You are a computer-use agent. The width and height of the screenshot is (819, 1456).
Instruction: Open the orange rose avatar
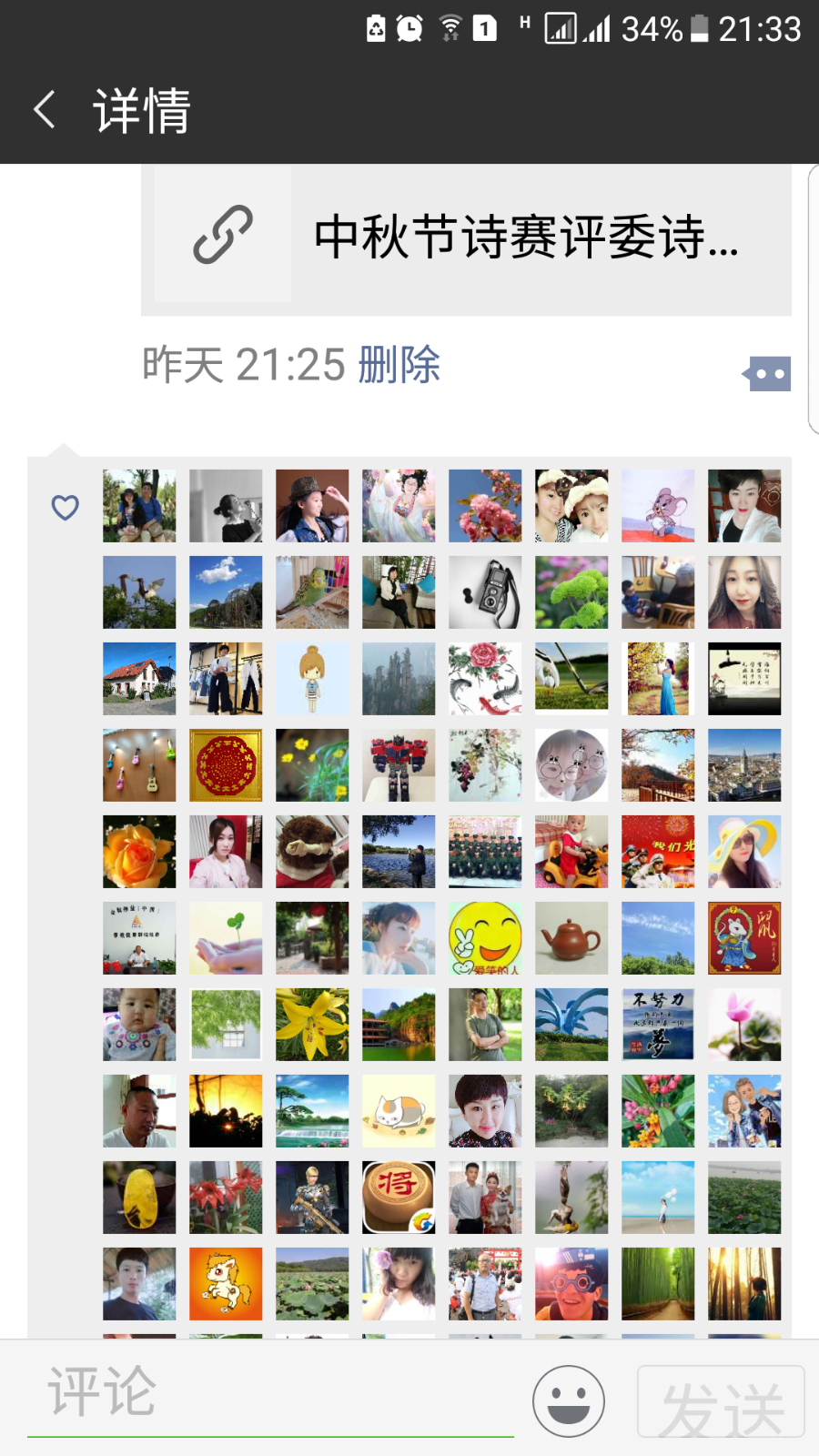pos(139,852)
